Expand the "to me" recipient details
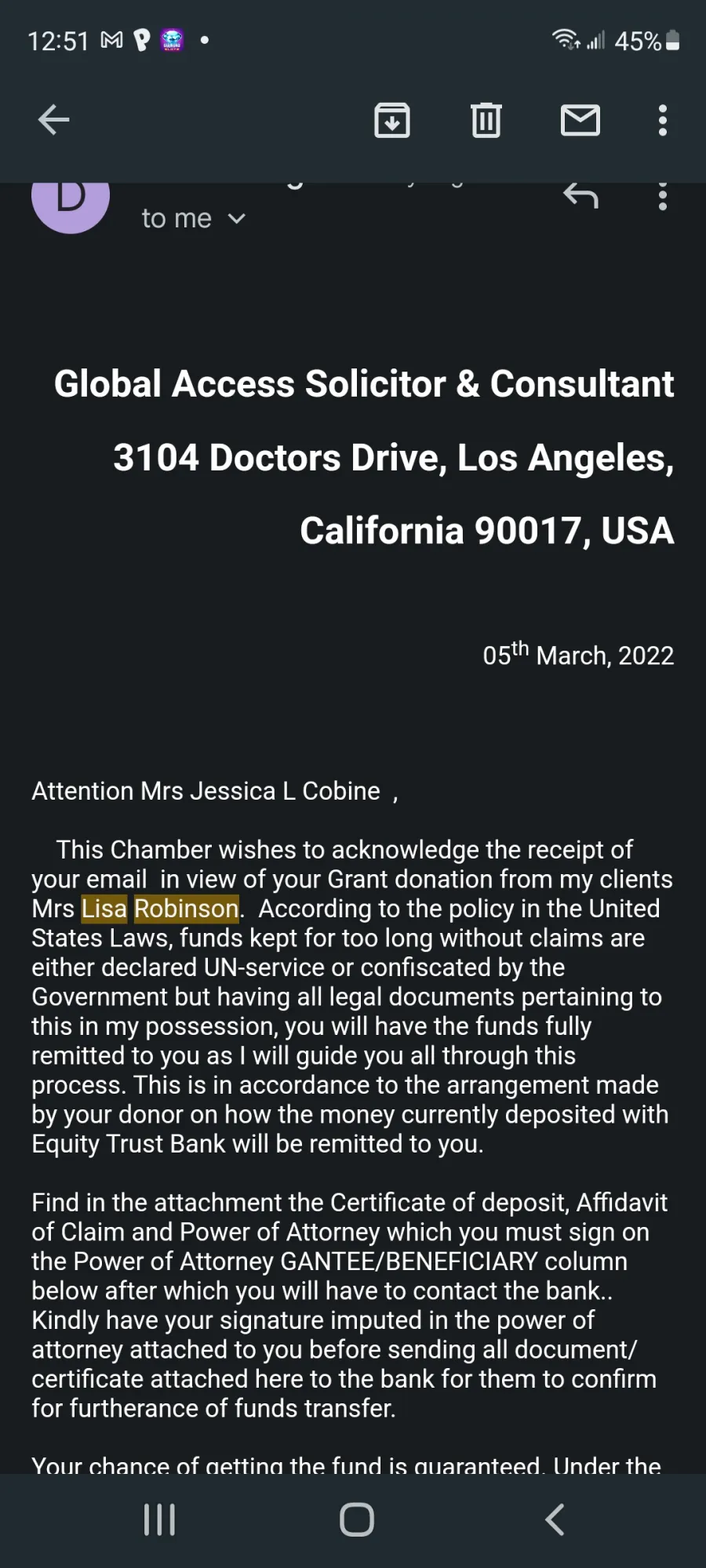706x1568 pixels. [194, 219]
